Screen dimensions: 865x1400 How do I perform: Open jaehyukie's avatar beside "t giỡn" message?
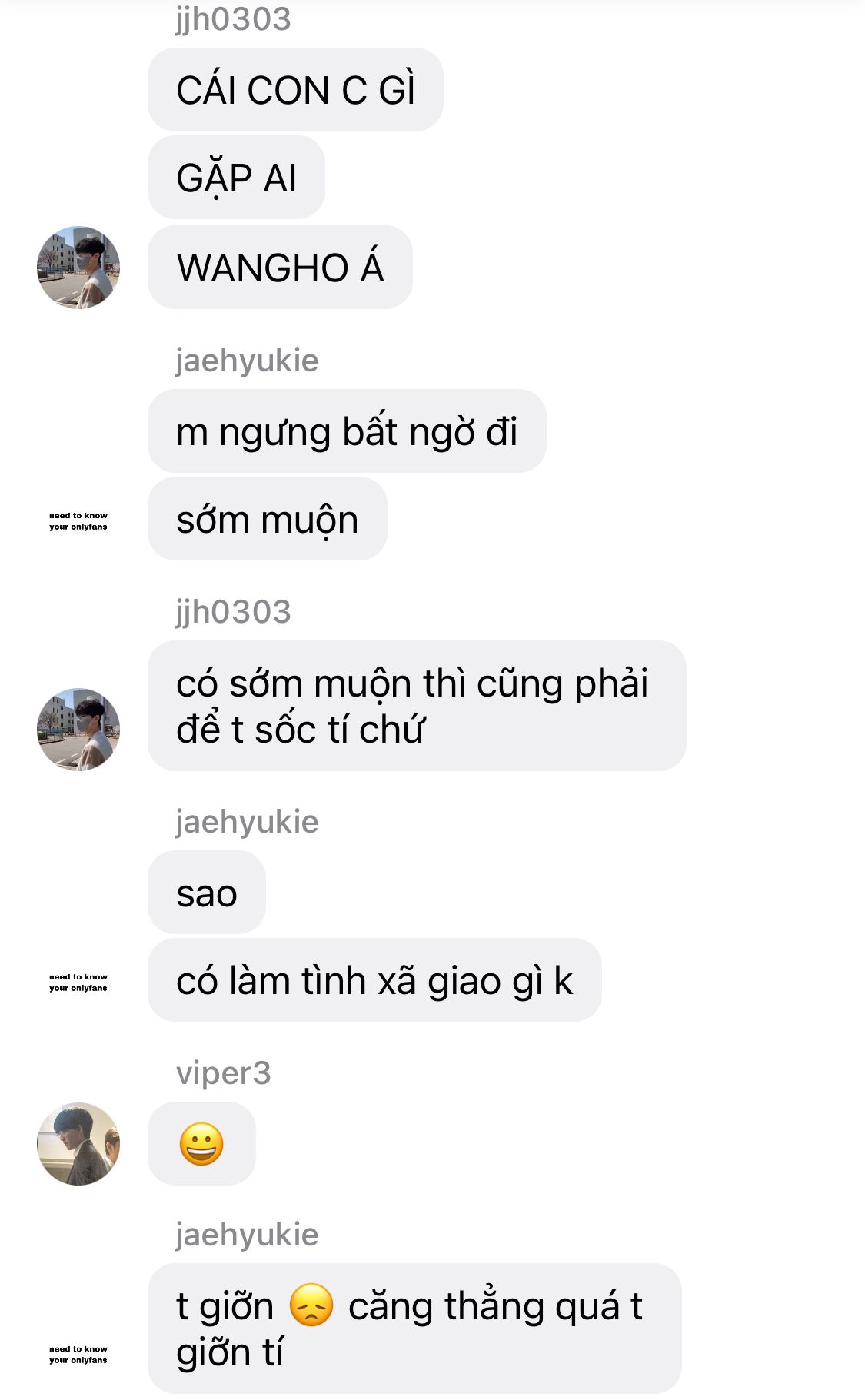pos(78,1354)
